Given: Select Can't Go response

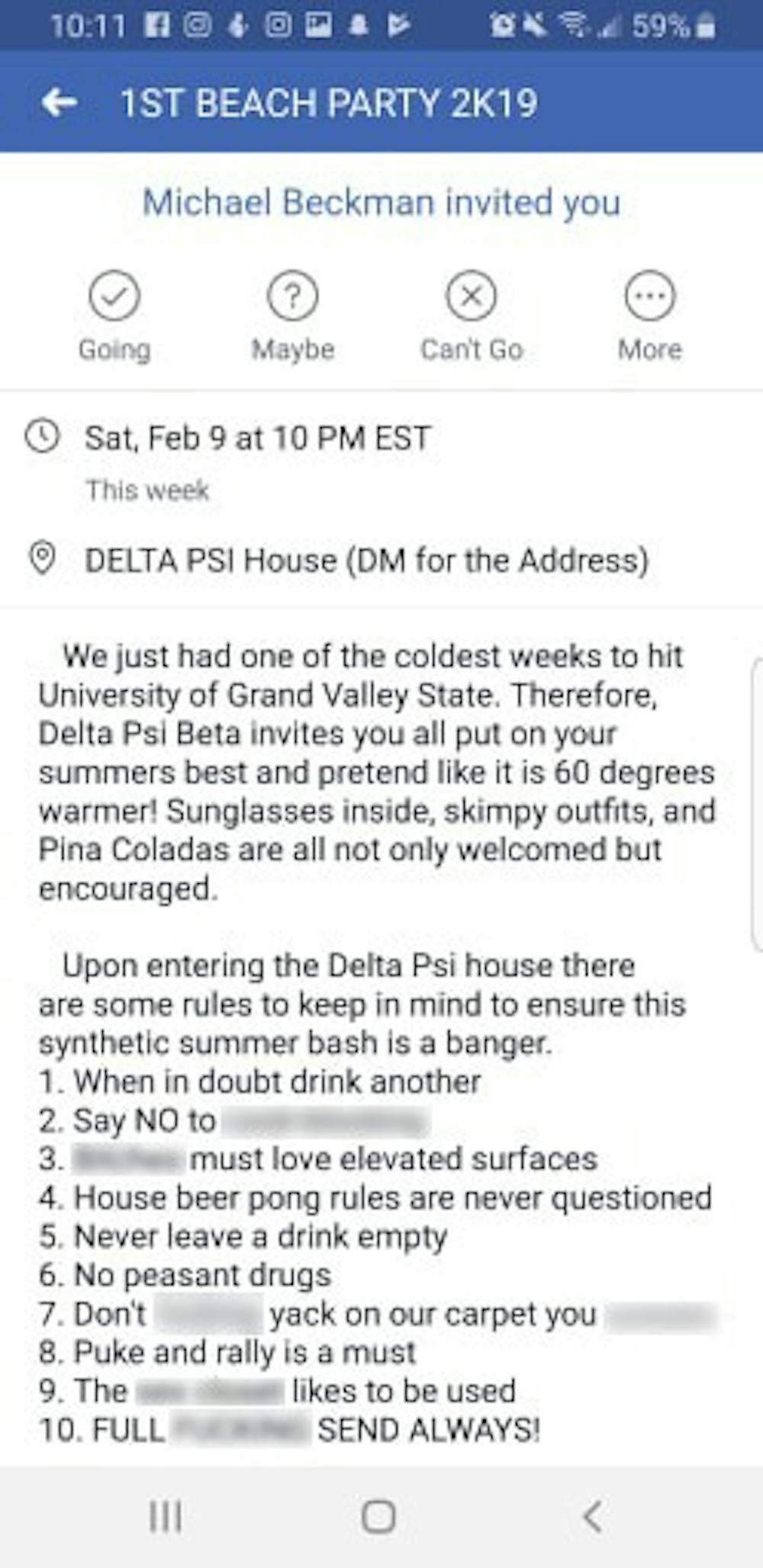Looking at the screenshot, I should click(472, 315).
